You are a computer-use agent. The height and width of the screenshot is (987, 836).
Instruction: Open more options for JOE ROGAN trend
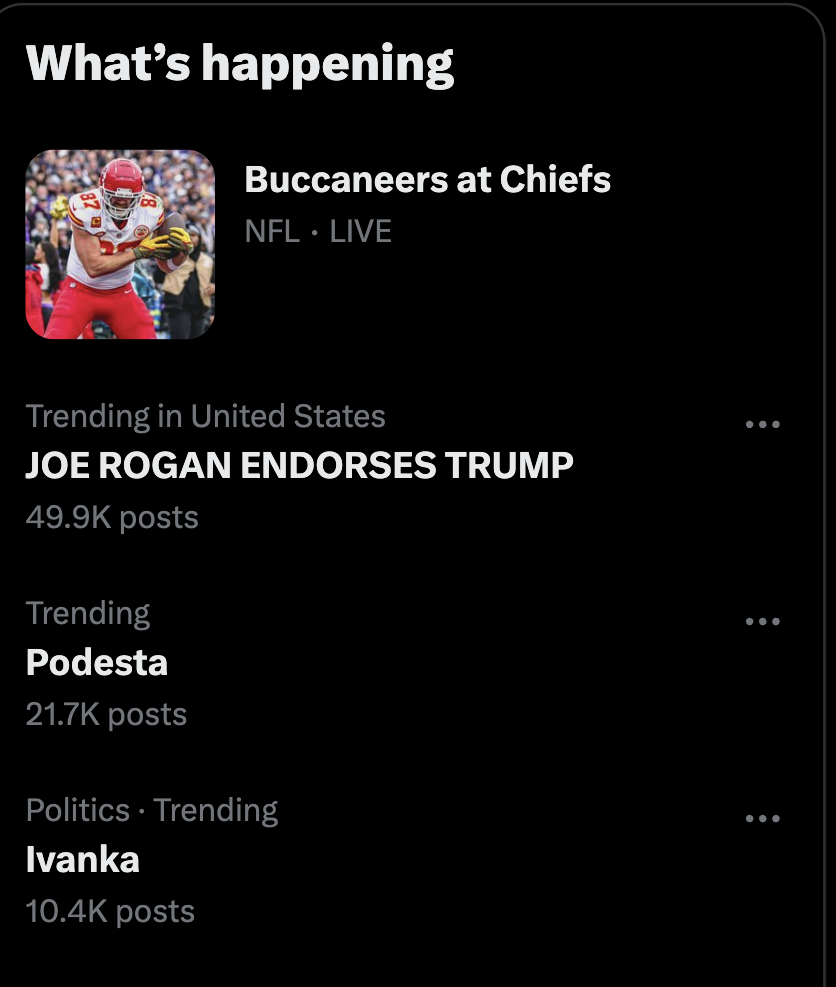click(762, 424)
